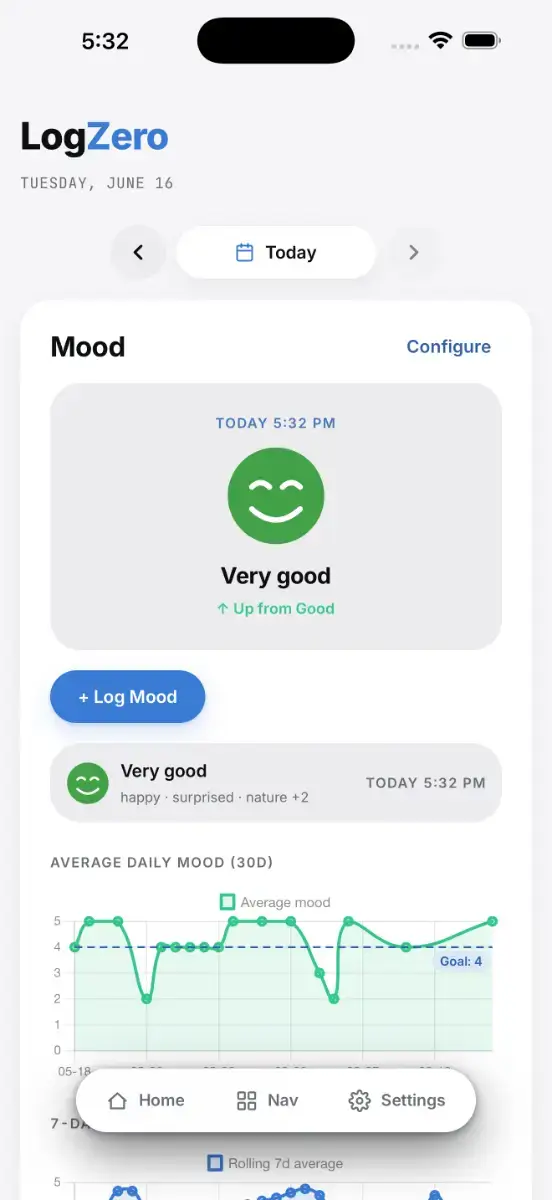Open the Settings tab
The height and width of the screenshot is (1200, 552).
397,1100
